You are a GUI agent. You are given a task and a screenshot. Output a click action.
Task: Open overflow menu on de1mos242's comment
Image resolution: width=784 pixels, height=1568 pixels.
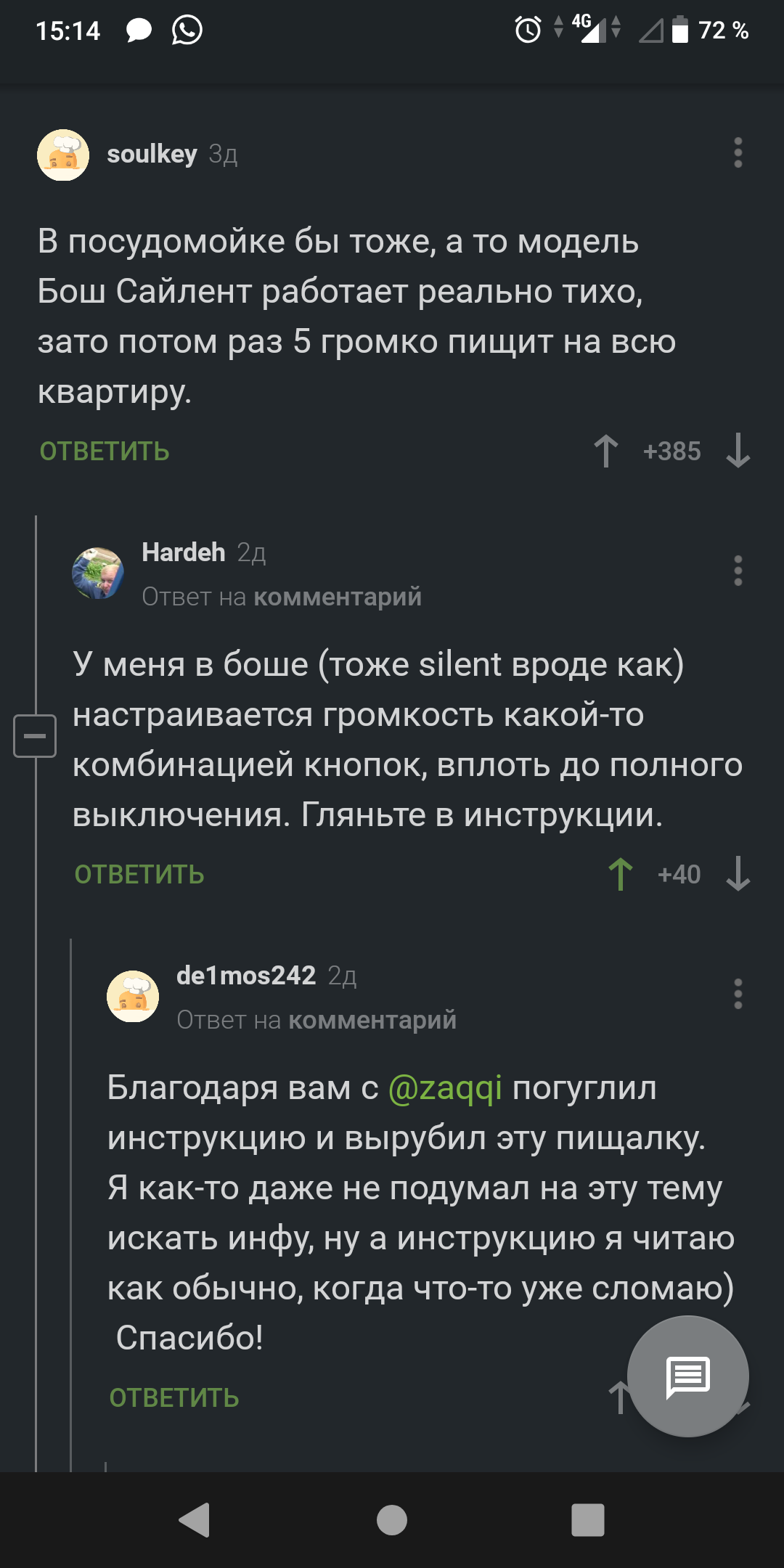738,994
